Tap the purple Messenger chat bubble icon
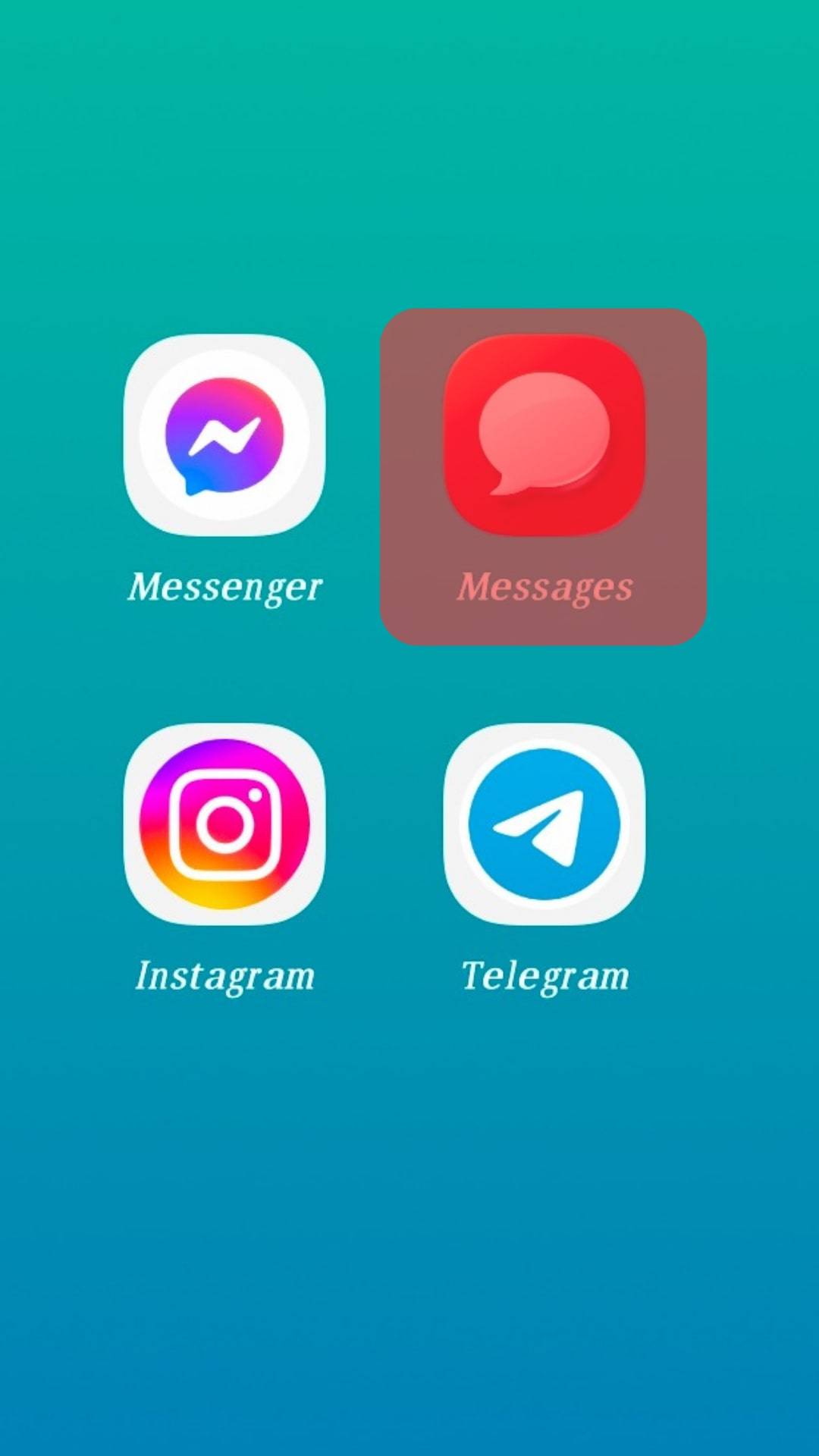Screen dimensions: 819x1456 [x=224, y=432]
